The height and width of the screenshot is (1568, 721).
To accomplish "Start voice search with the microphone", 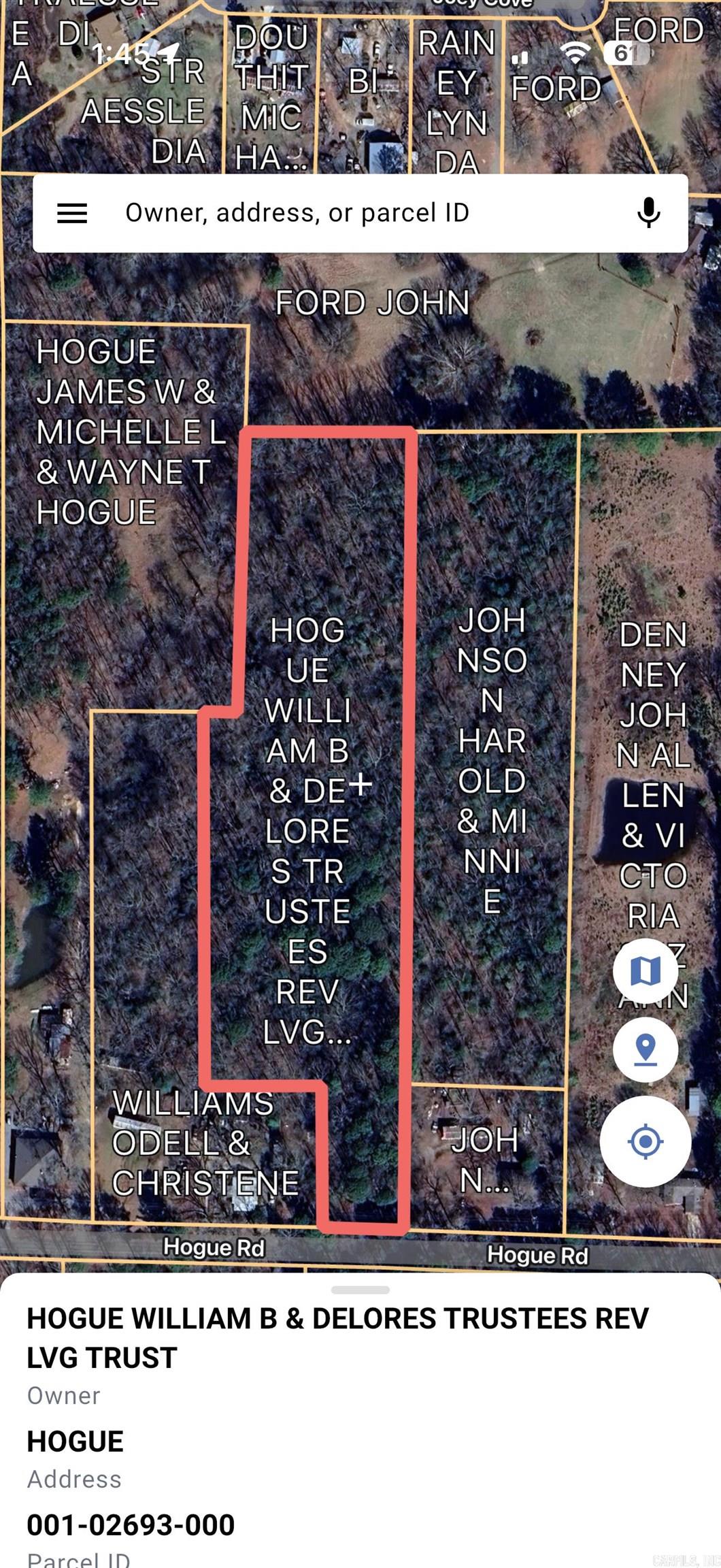I will pyautogui.click(x=648, y=213).
